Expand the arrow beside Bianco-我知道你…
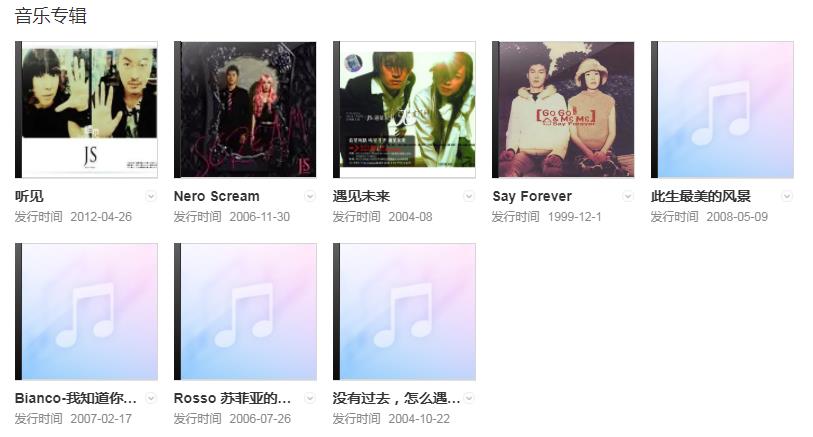Screen dimensions: 813x437 151,398
